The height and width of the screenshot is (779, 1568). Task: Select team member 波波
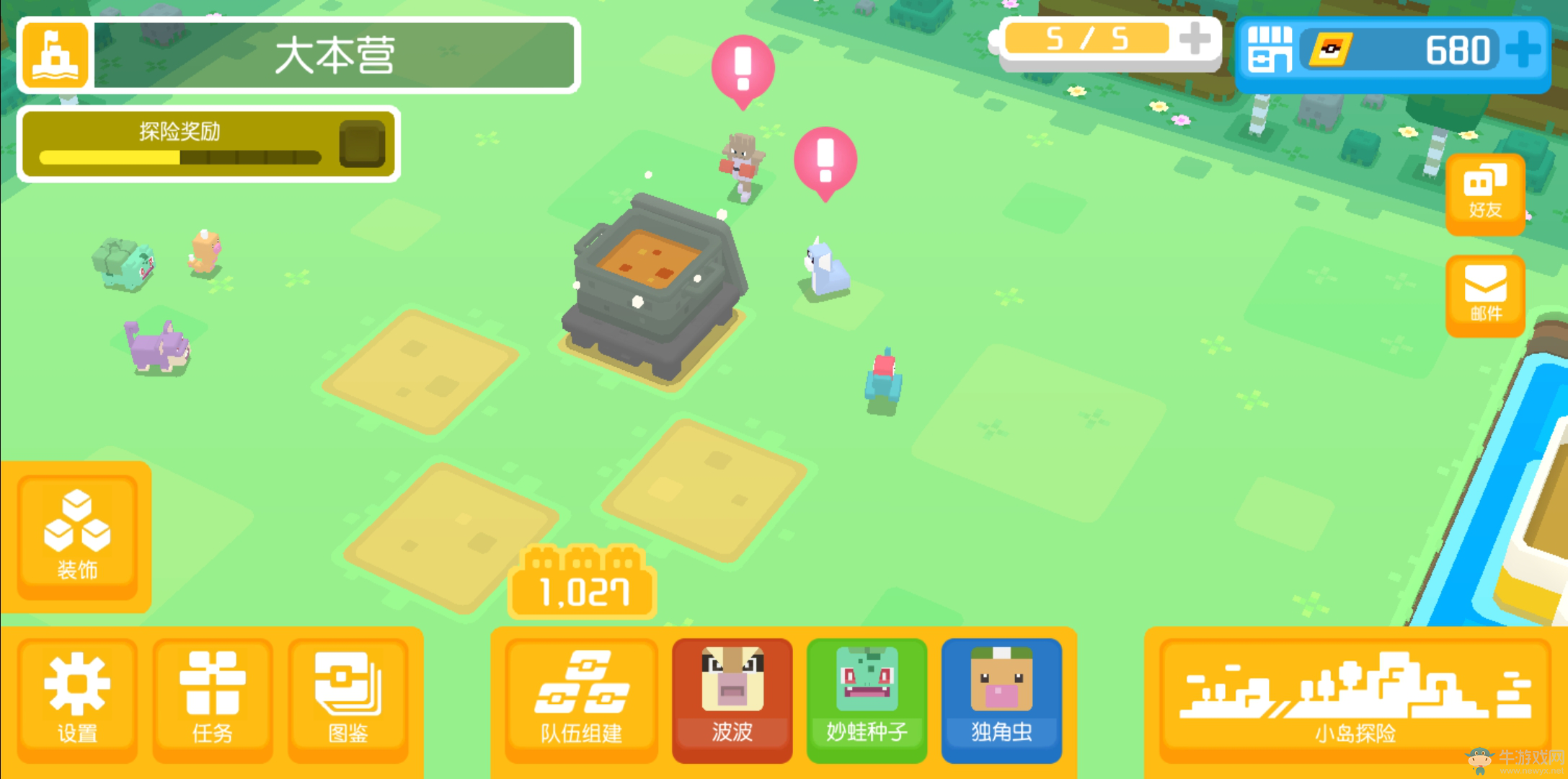pyautogui.click(x=732, y=698)
